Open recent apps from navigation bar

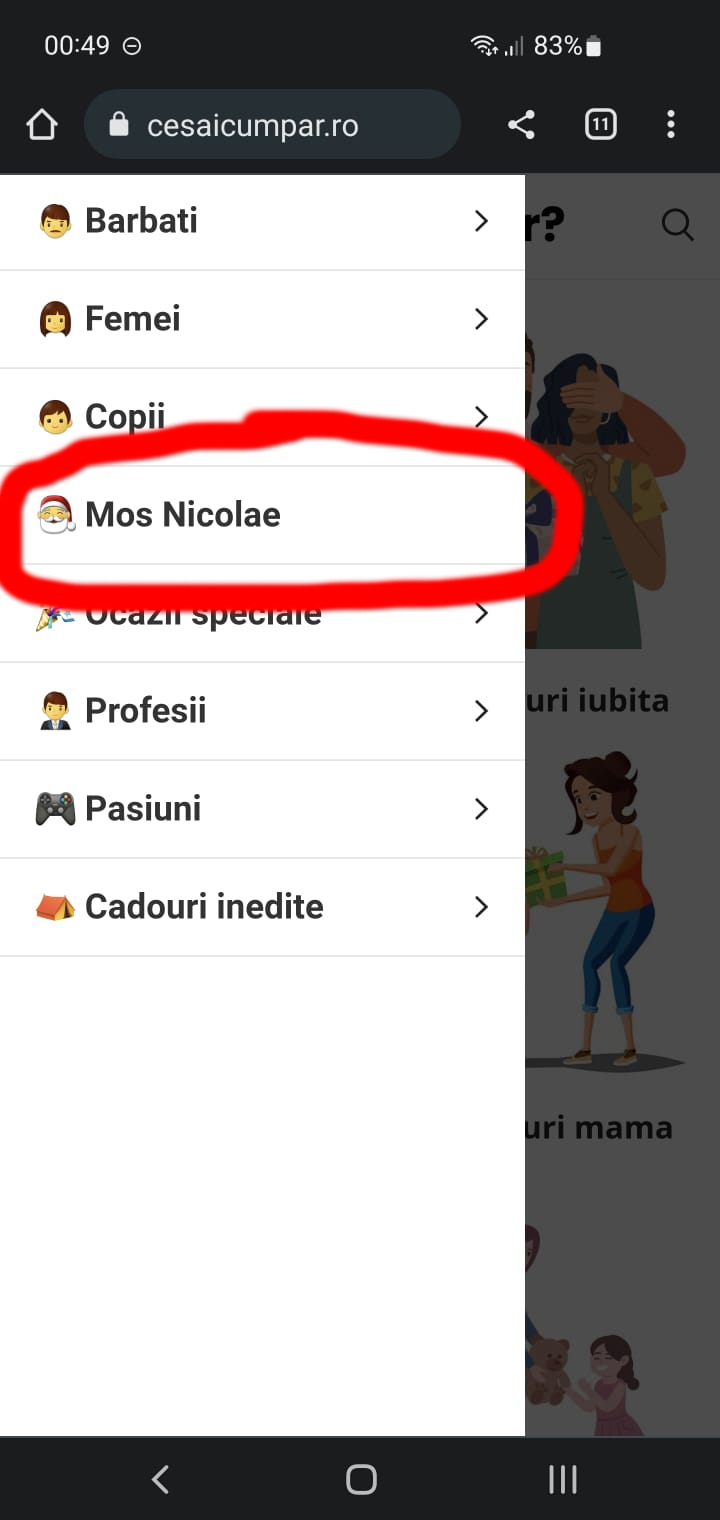pos(563,1479)
